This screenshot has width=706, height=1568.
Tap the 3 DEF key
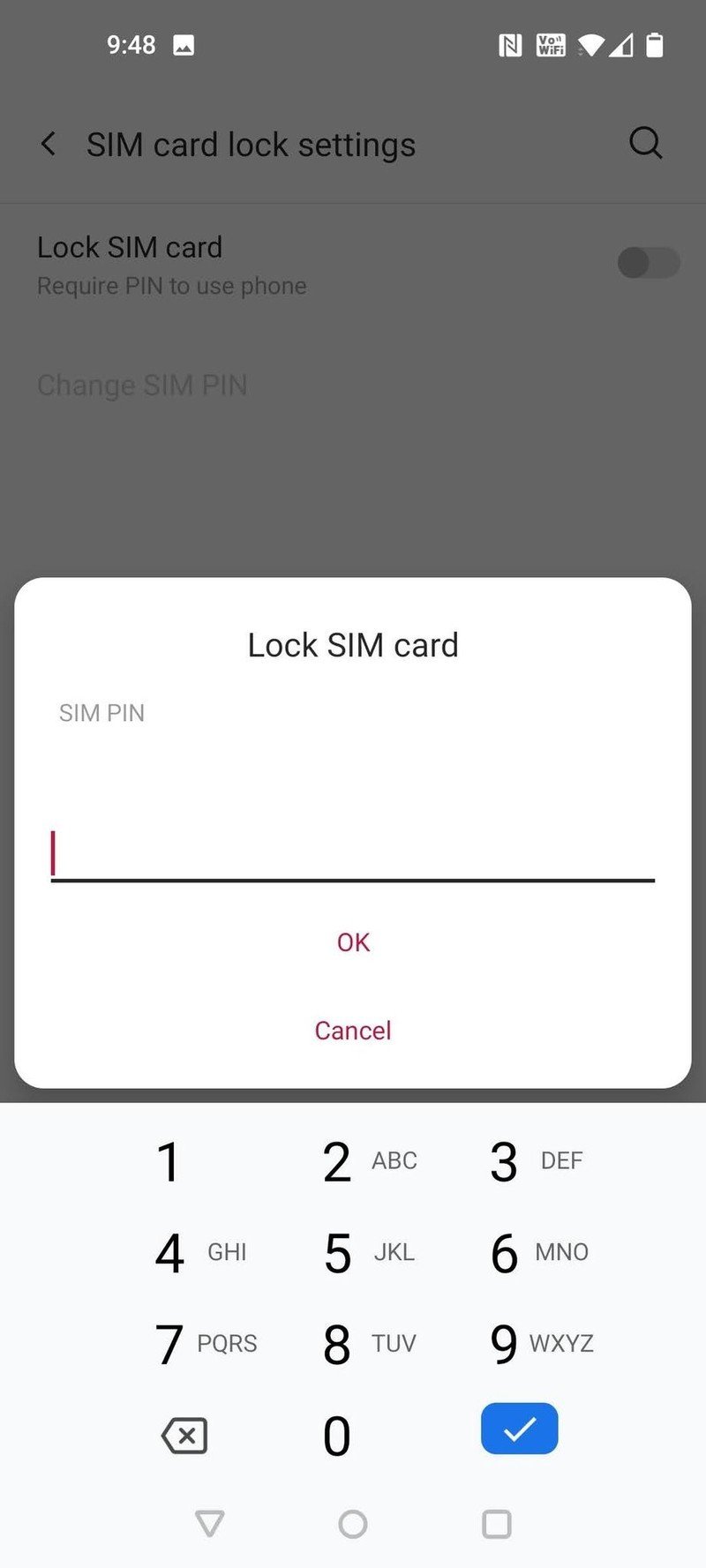537,1161
